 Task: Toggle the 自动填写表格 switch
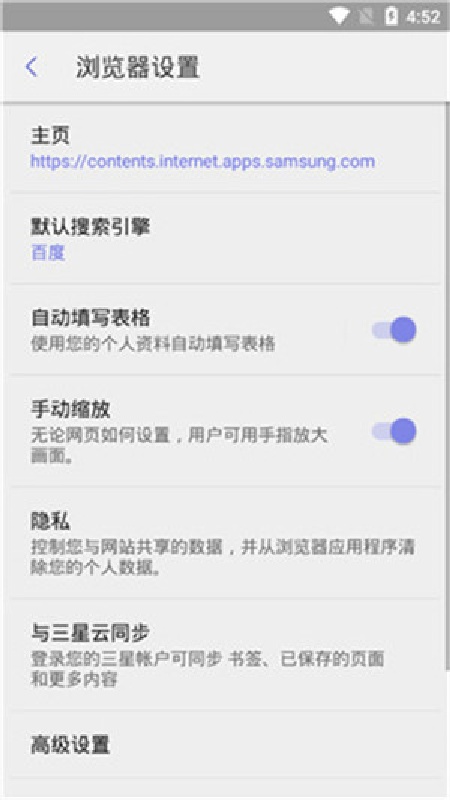coord(394,330)
